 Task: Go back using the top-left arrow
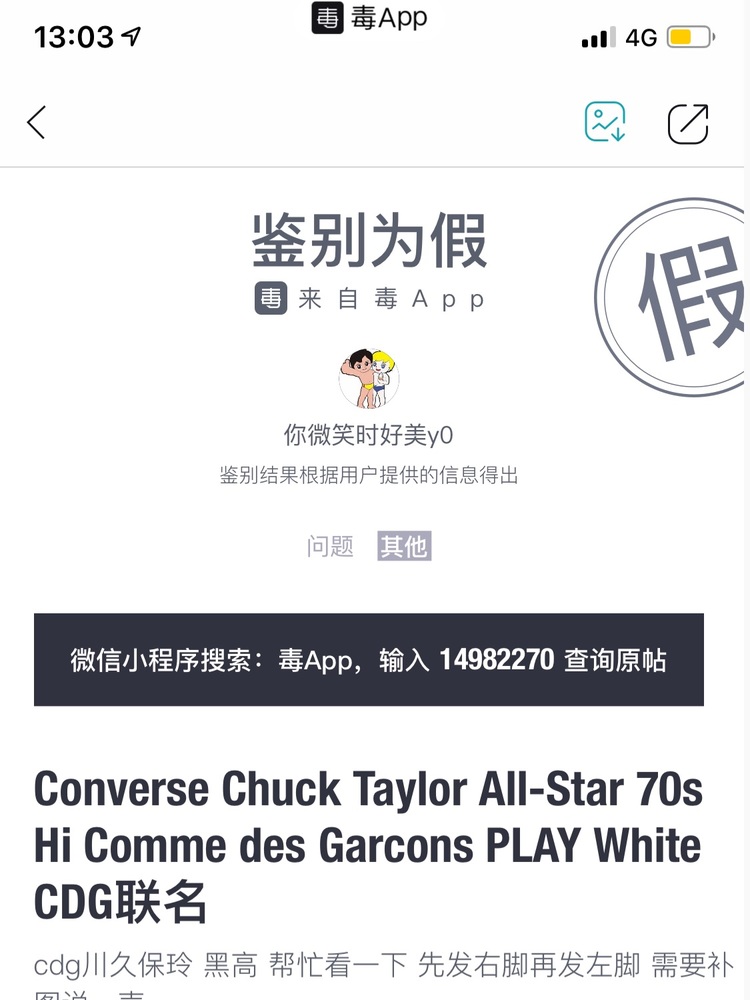37,123
